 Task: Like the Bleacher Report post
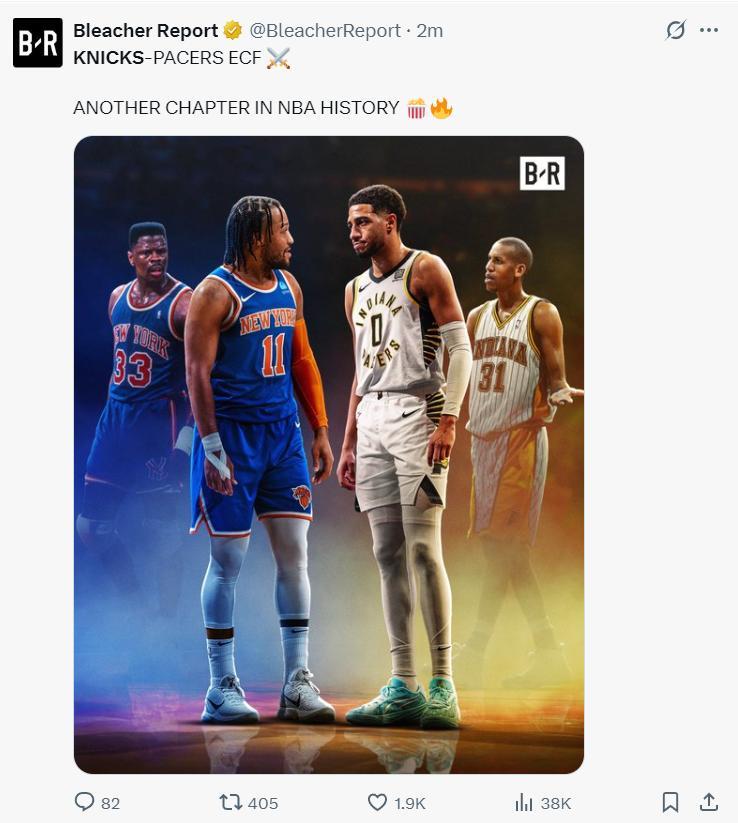click(x=377, y=802)
